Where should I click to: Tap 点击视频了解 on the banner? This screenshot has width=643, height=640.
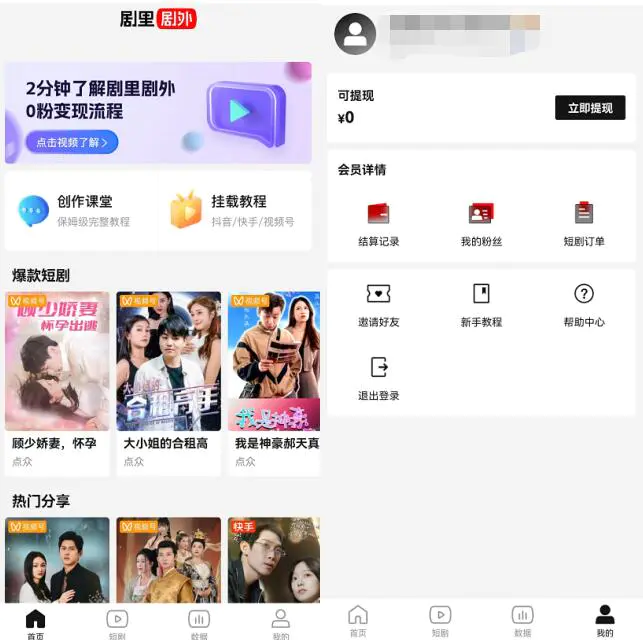coord(72,143)
